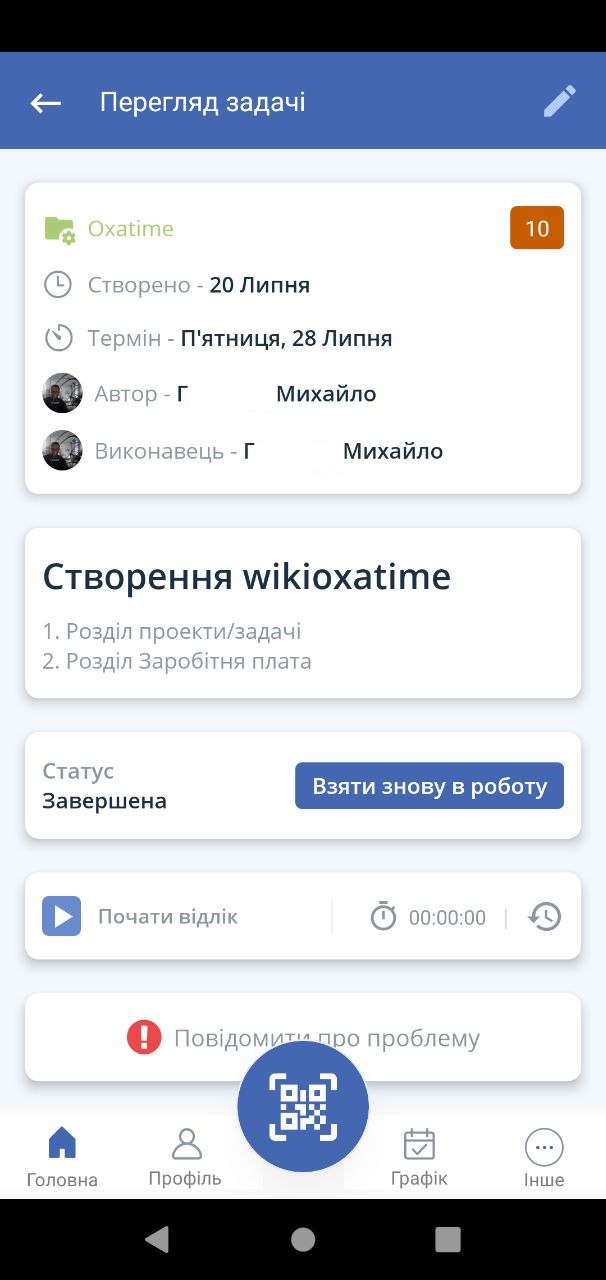The height and width of the screenshot is (1280, 606).
Task: Switch to the Профіль tab
Action: tap(185, 1157)
